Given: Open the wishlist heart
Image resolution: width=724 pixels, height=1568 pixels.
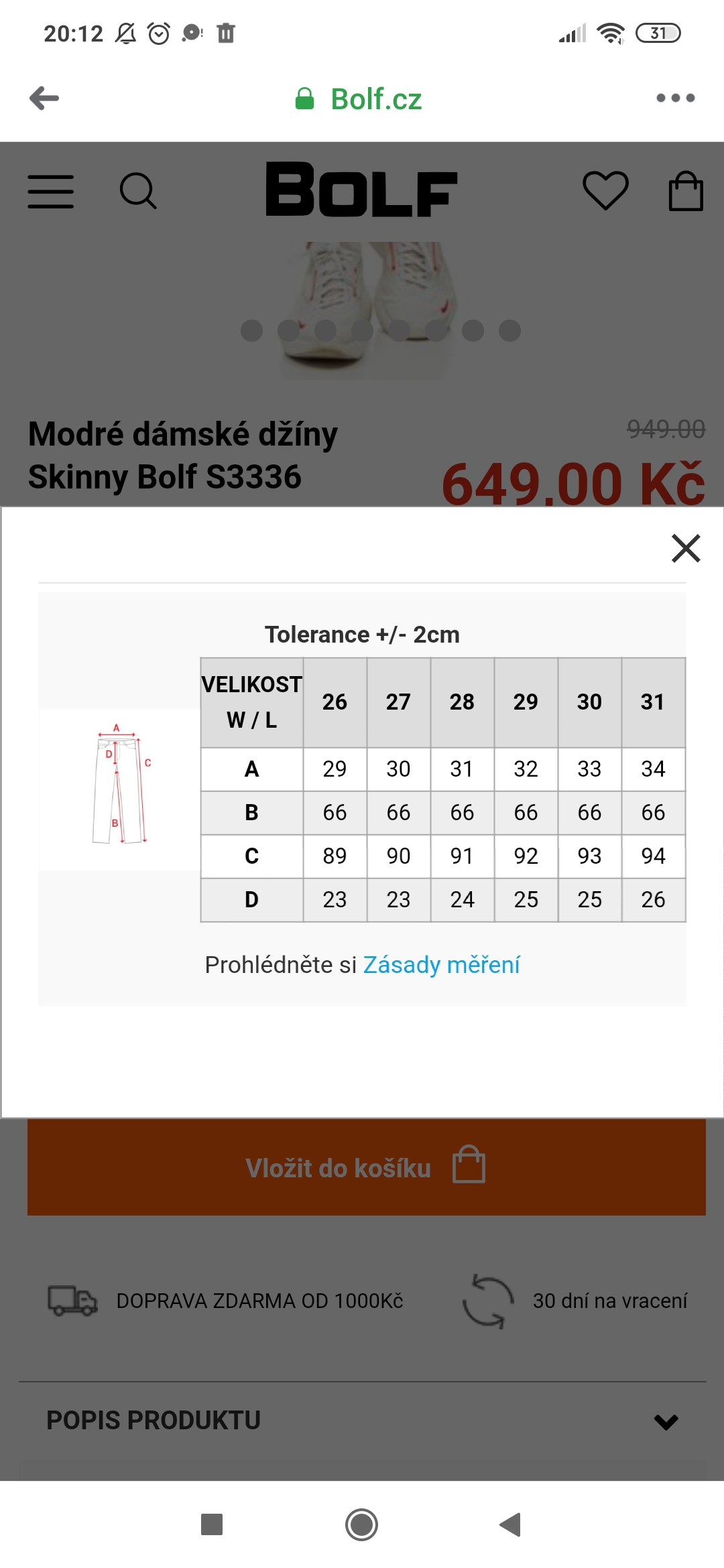Looking at the screenshot, I should [x=605, y=190].
